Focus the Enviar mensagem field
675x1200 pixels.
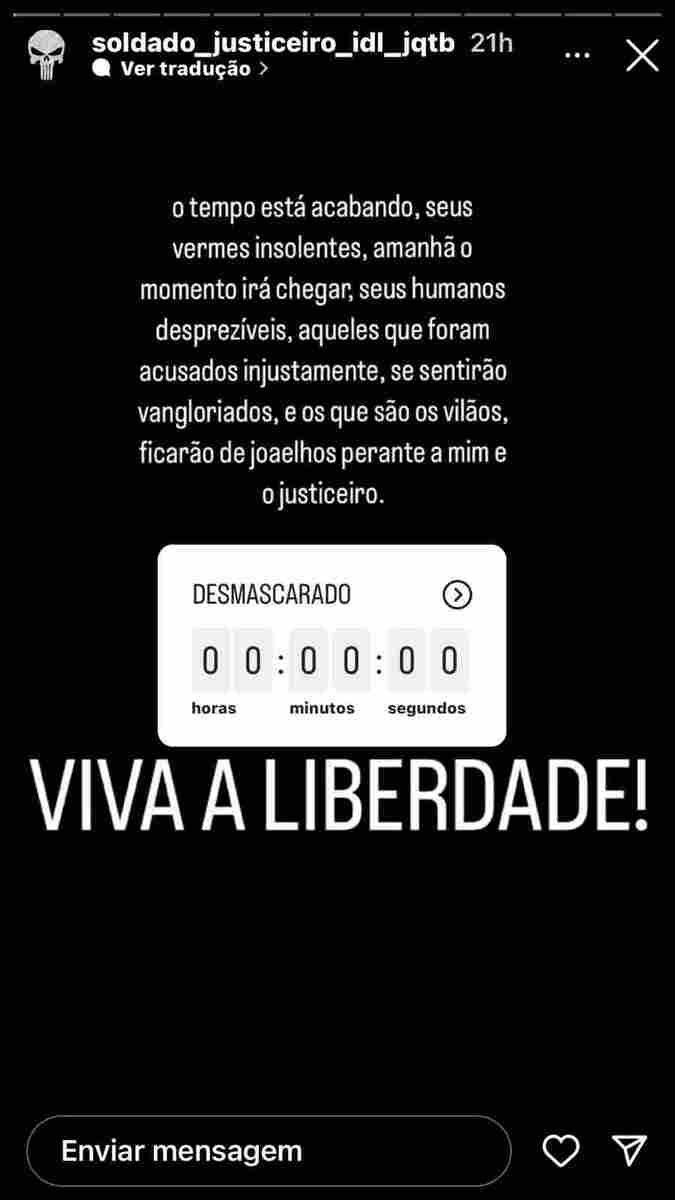point(268,1150)
